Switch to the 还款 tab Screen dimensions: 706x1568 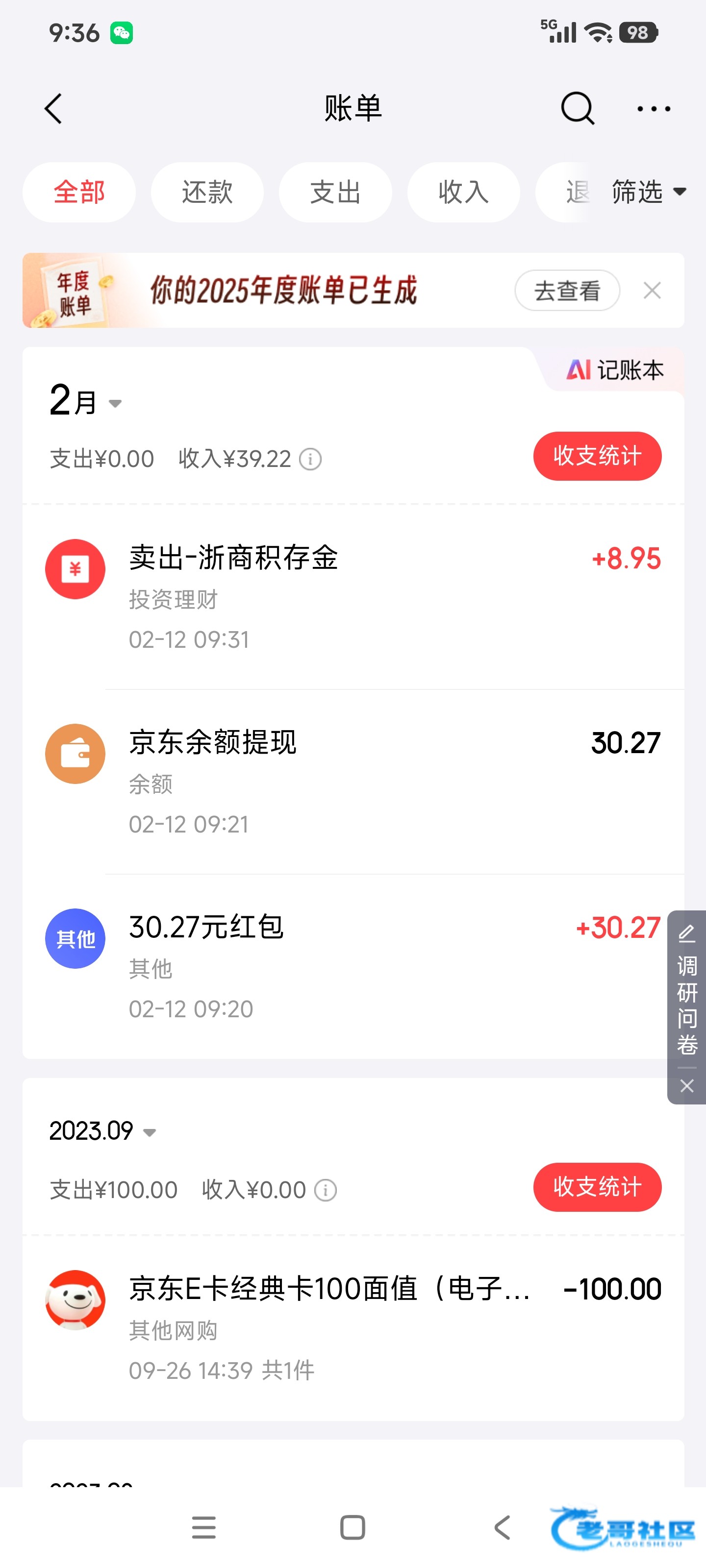(207, 193)
